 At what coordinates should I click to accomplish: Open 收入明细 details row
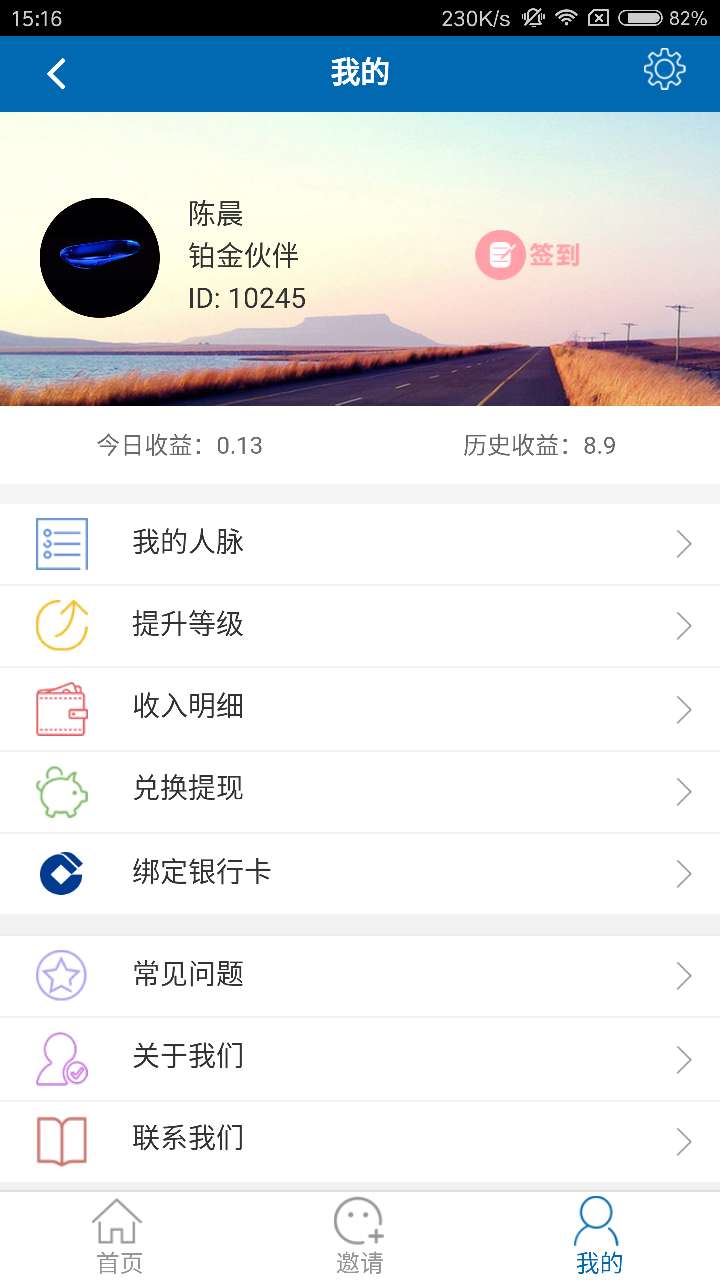[360, 707]
